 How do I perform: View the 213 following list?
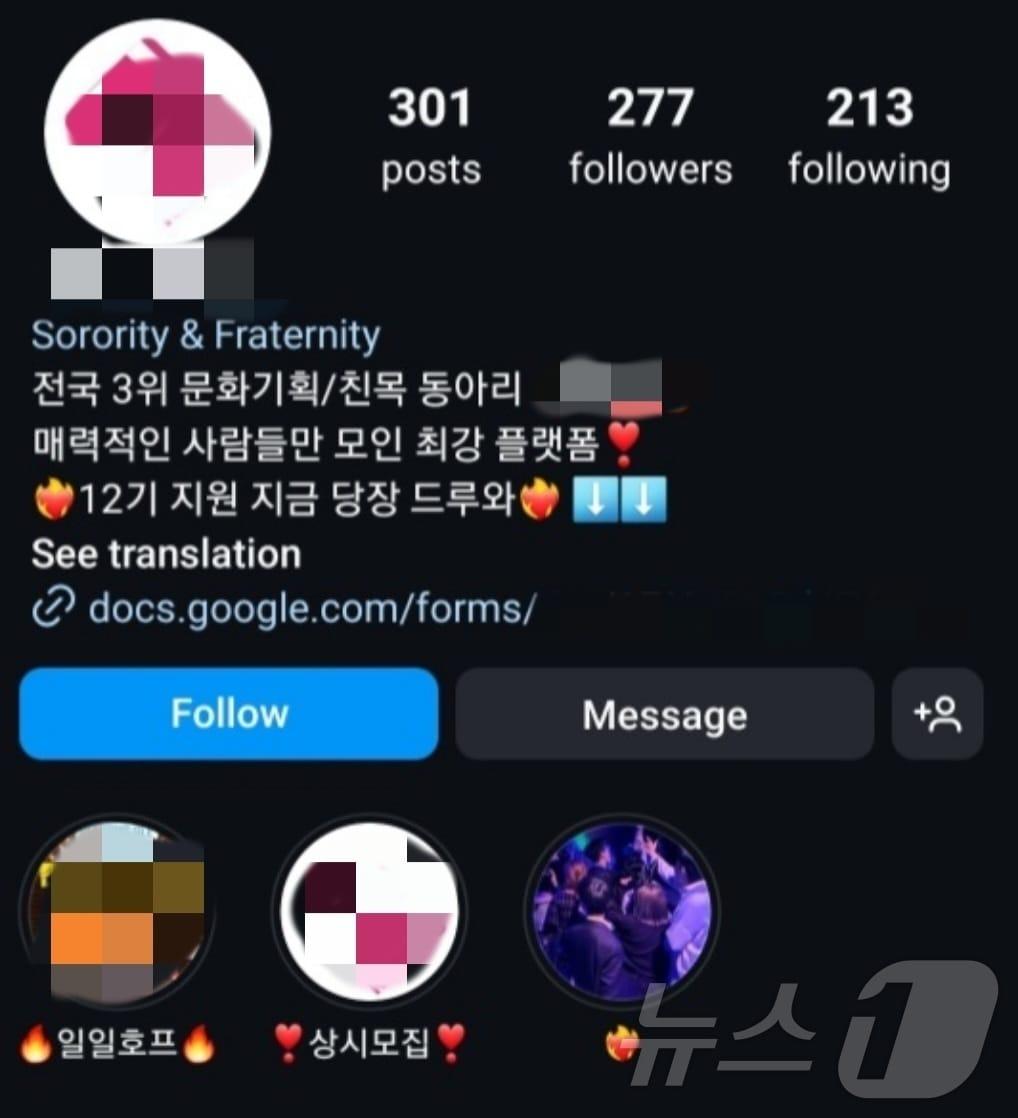[866, 135]
